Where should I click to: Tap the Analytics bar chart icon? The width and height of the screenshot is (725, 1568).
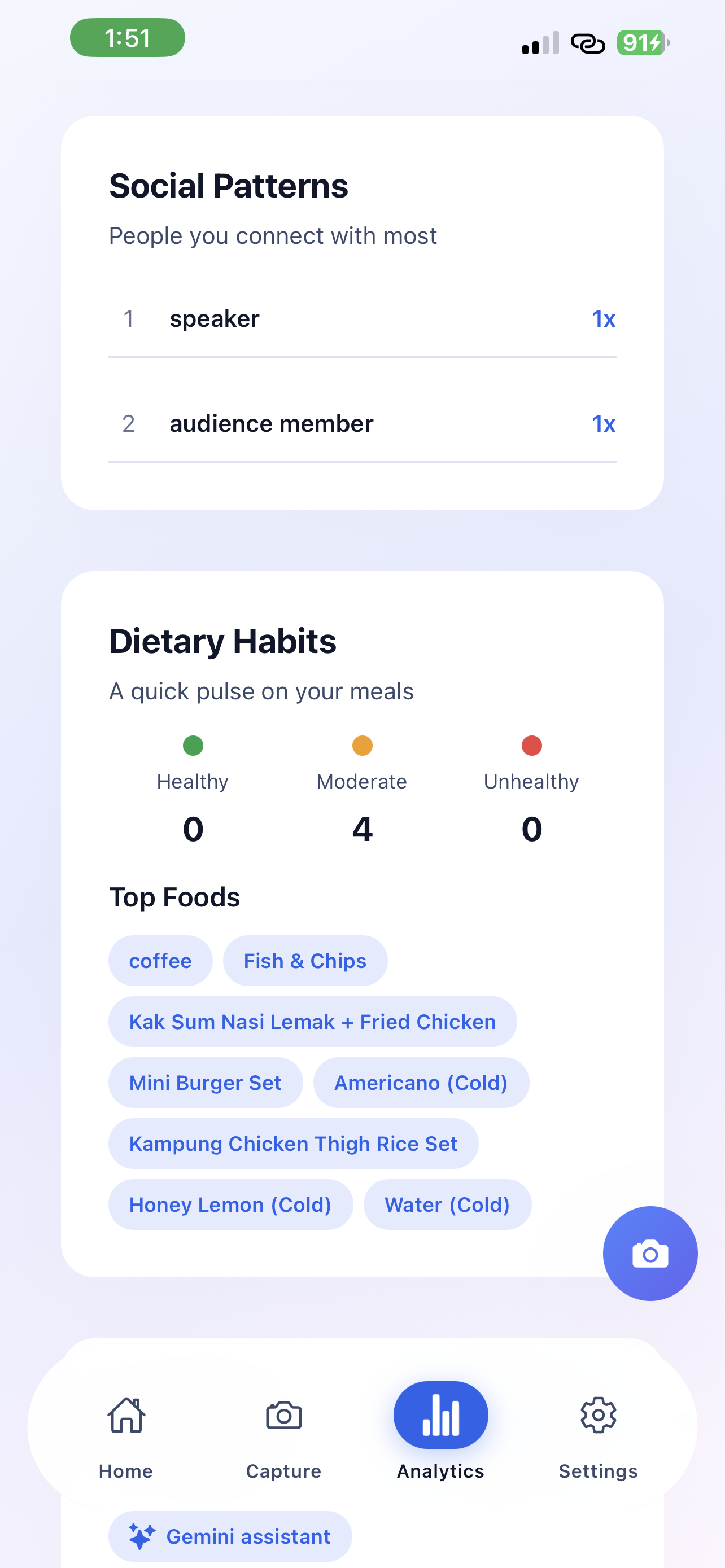(x=440, y=1415)
